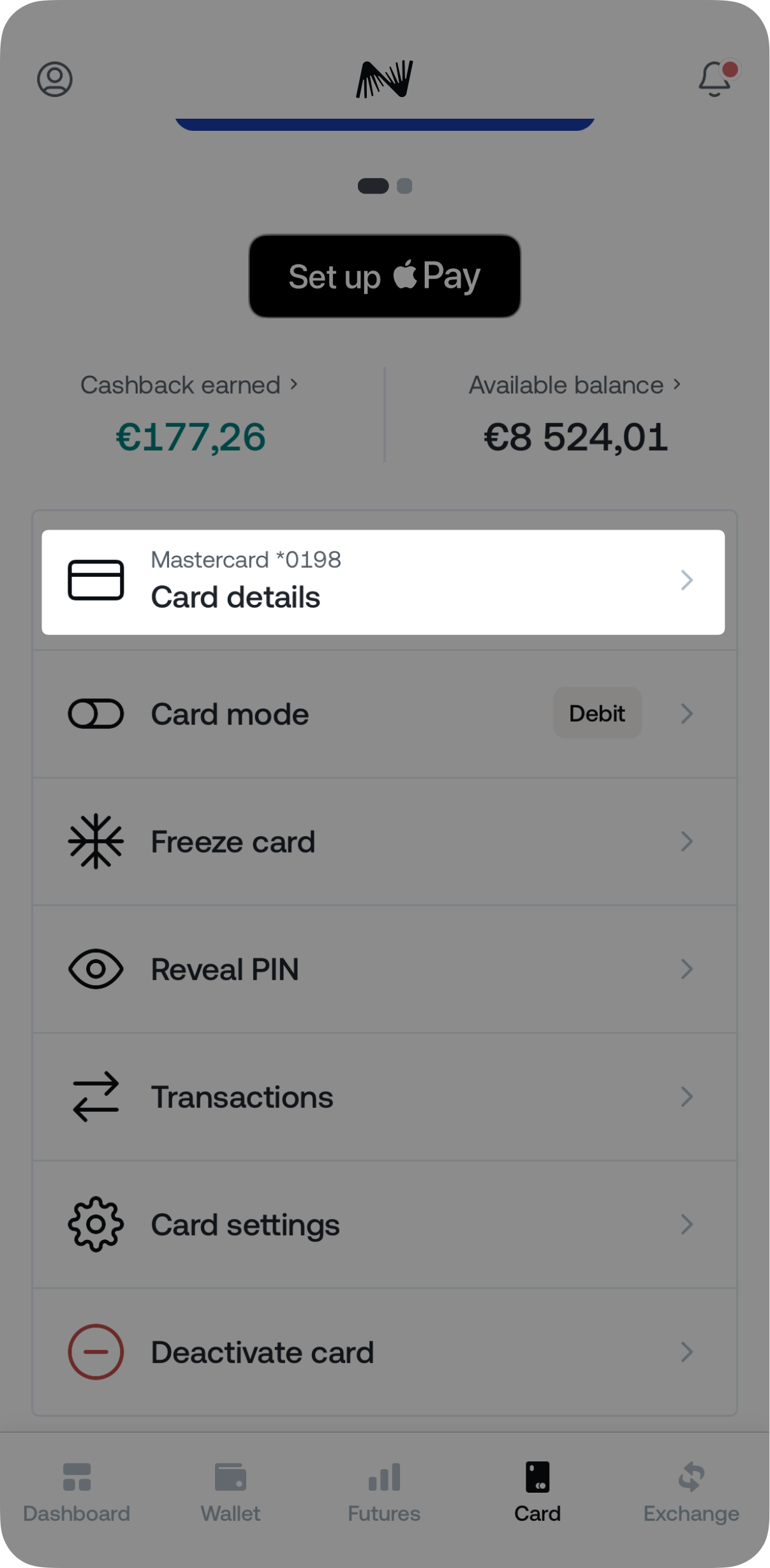
Task: Tap the Set up Apple Pay button
Action: point(385,276)
